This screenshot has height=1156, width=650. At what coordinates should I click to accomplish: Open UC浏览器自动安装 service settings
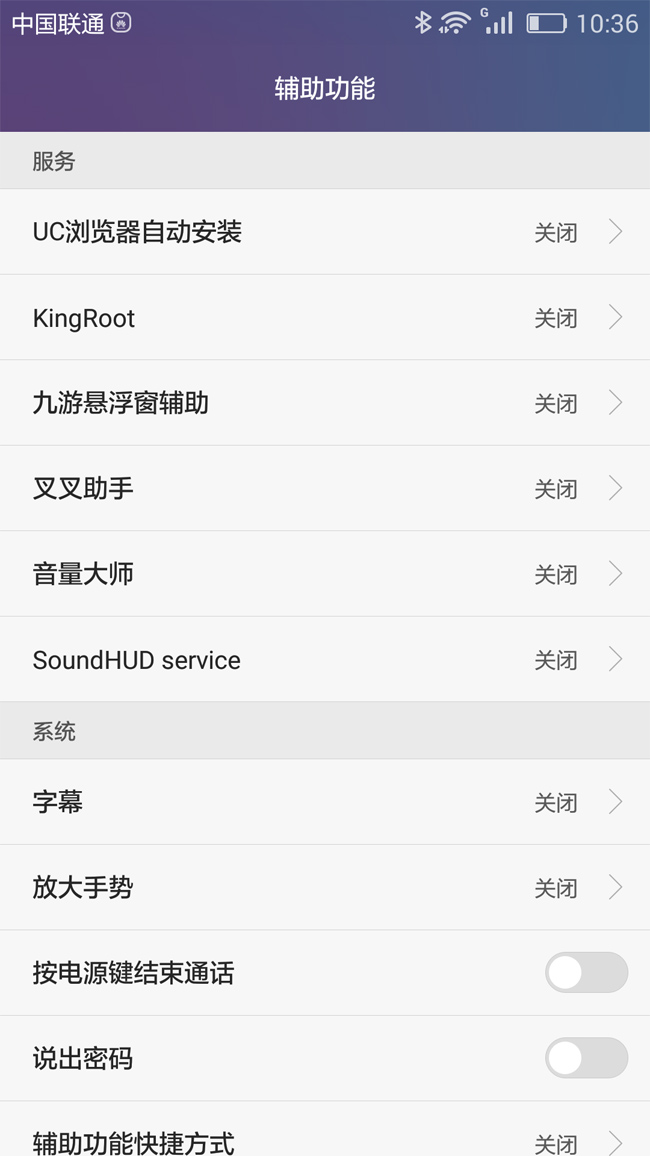click(325, 232)
